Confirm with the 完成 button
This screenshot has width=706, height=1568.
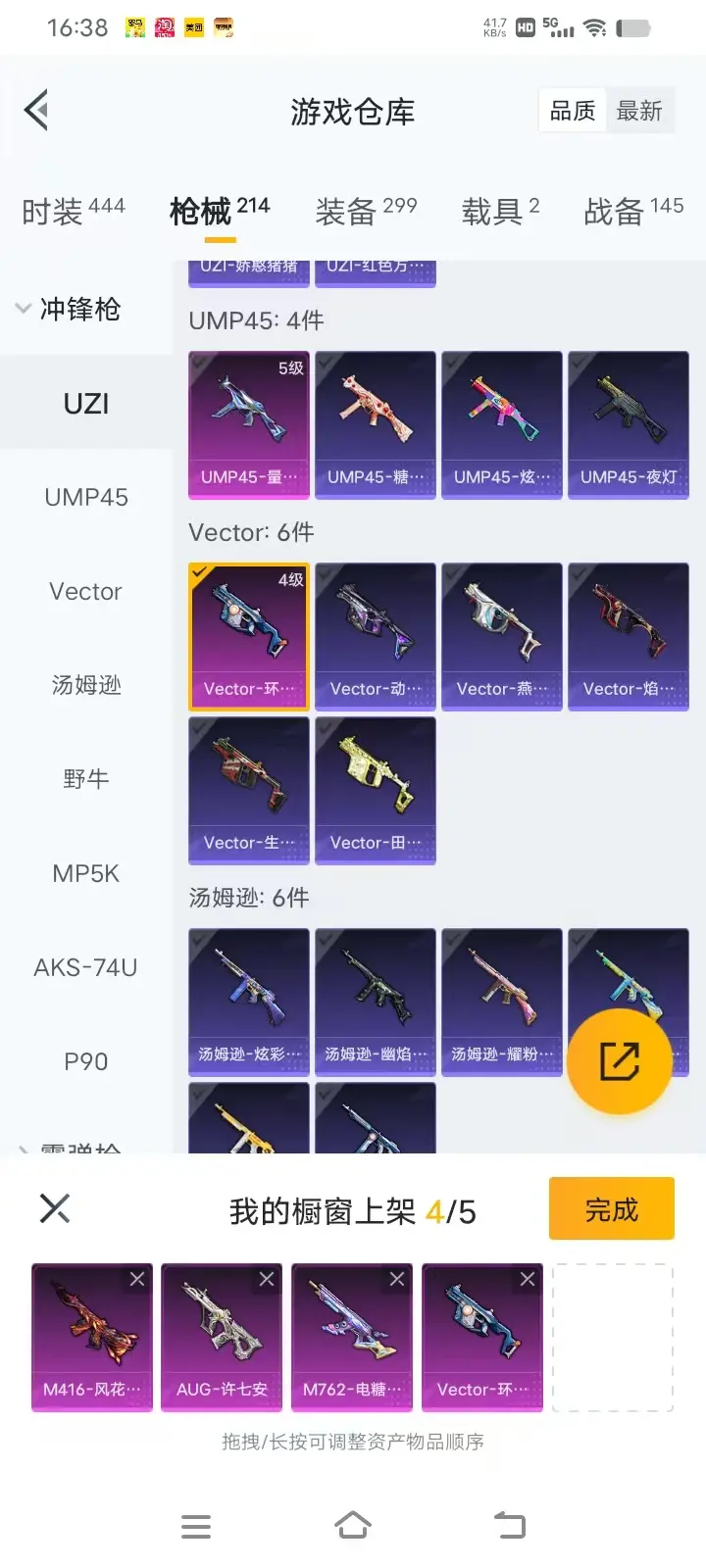[x=611, y=1209]
